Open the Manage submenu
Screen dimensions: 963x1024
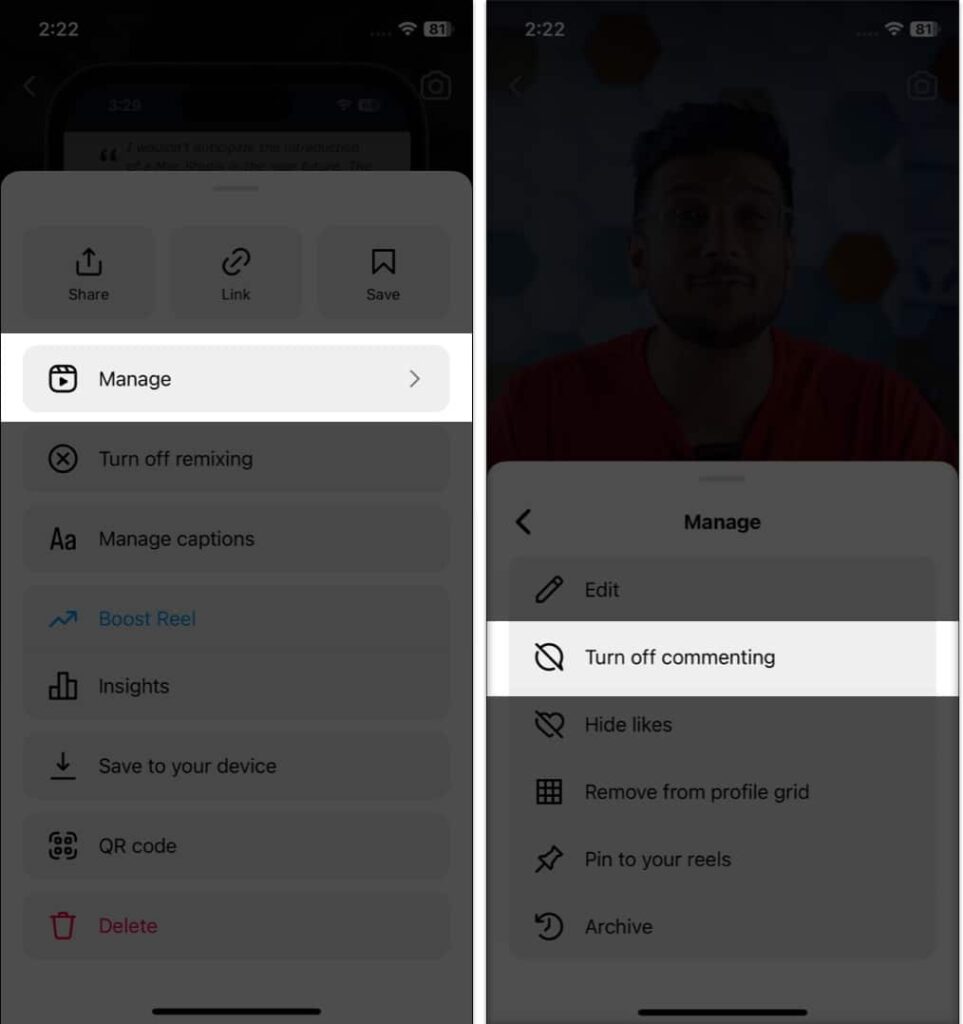pos(236,379)
